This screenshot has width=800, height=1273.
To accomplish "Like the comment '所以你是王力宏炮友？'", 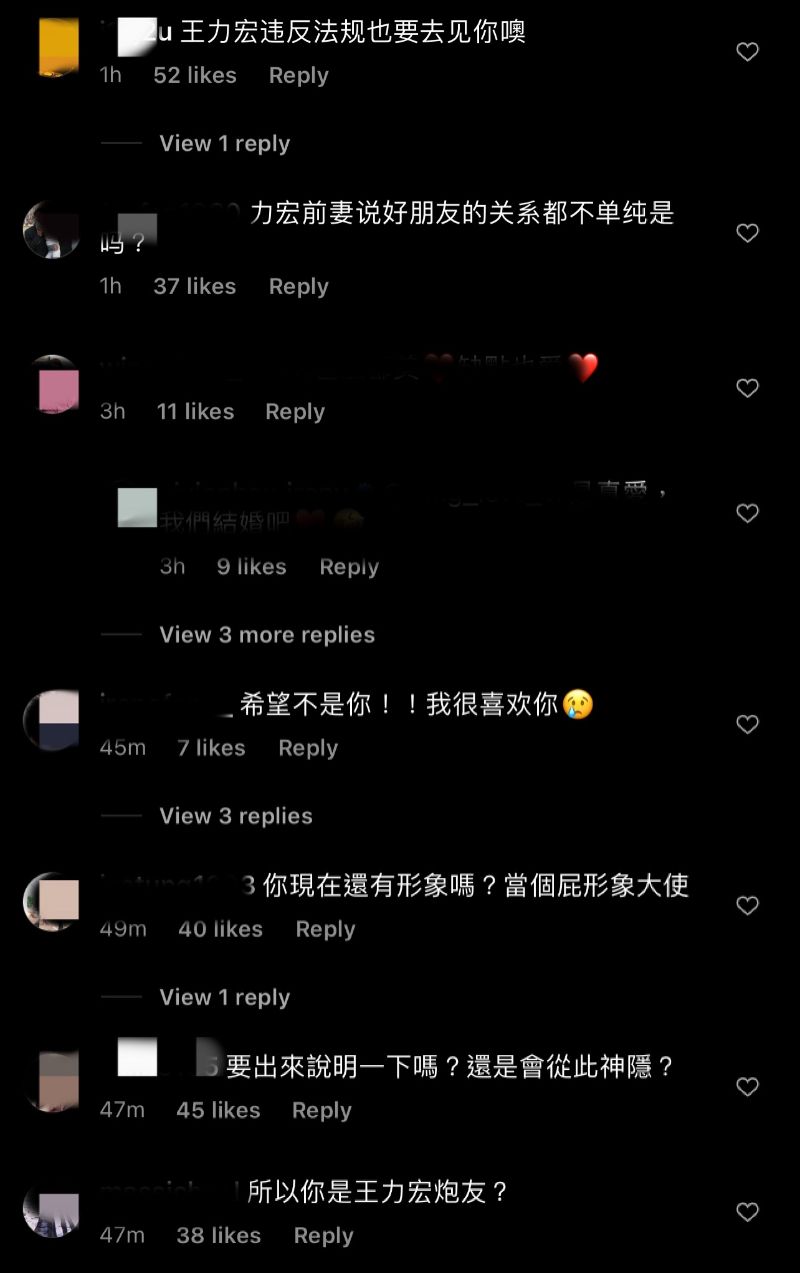I will (747, 1212).
